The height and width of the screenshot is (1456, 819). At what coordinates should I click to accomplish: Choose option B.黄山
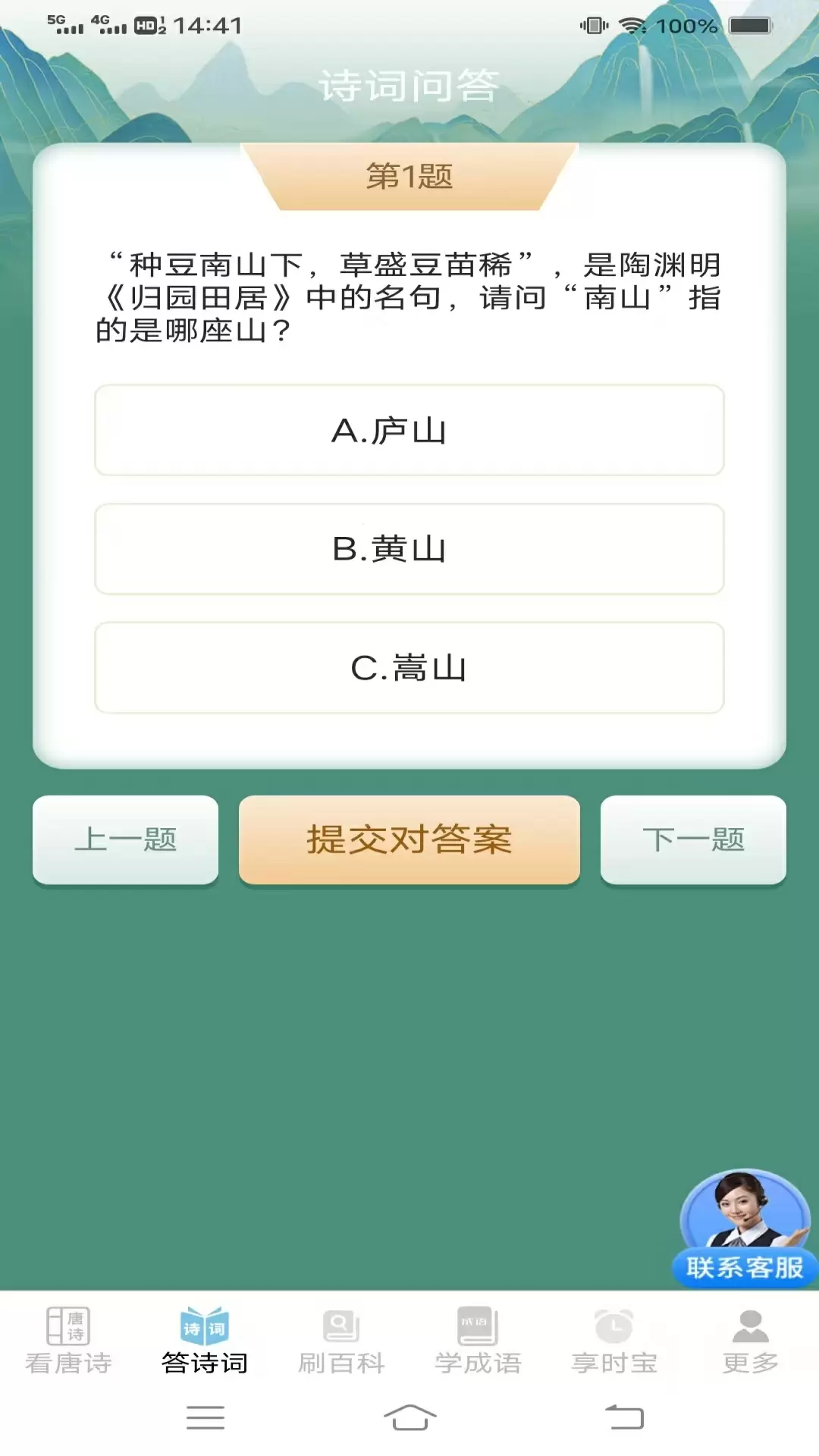point(409,549)
